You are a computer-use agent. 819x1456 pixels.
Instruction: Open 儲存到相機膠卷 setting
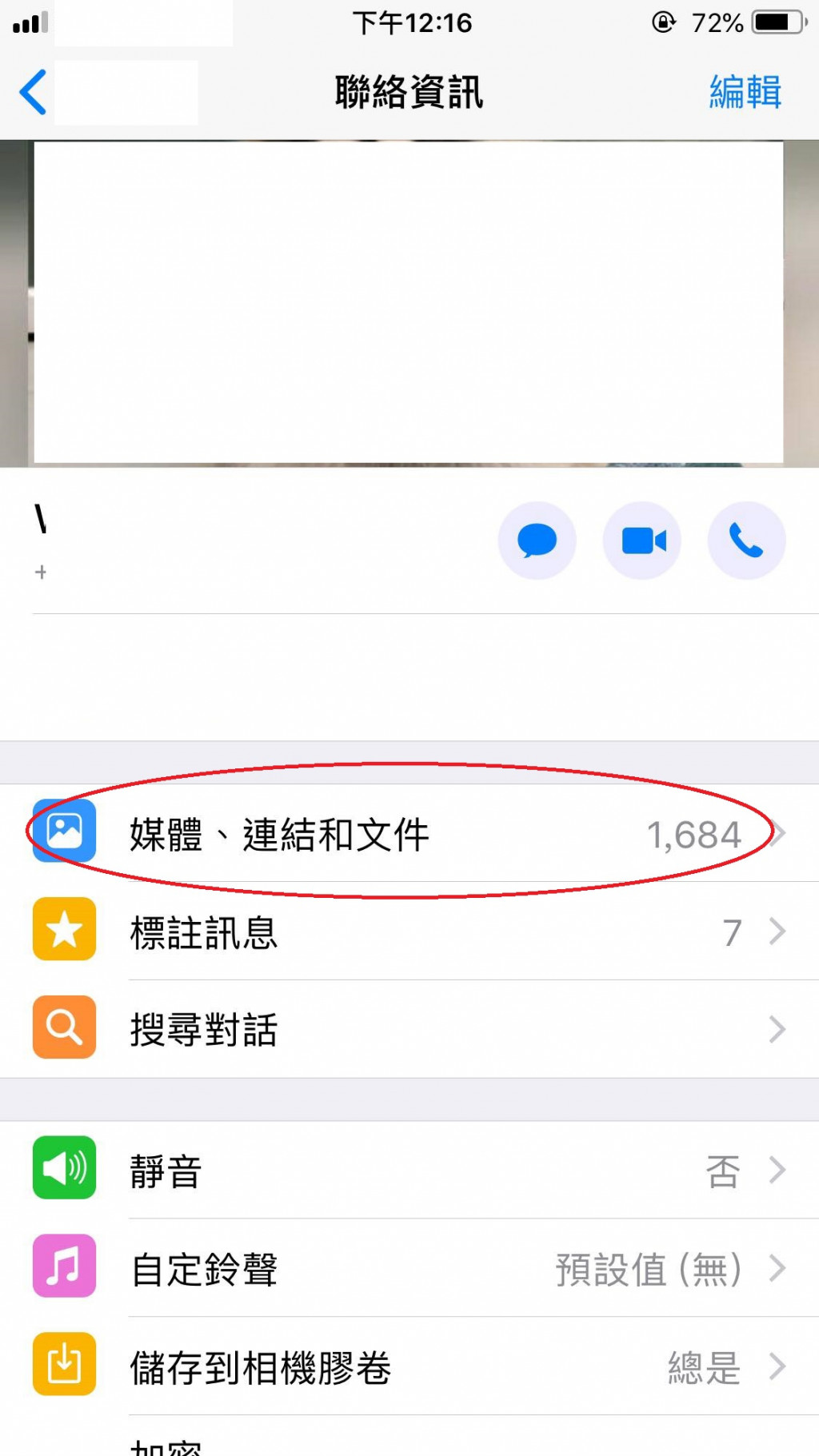[408, 1366]
